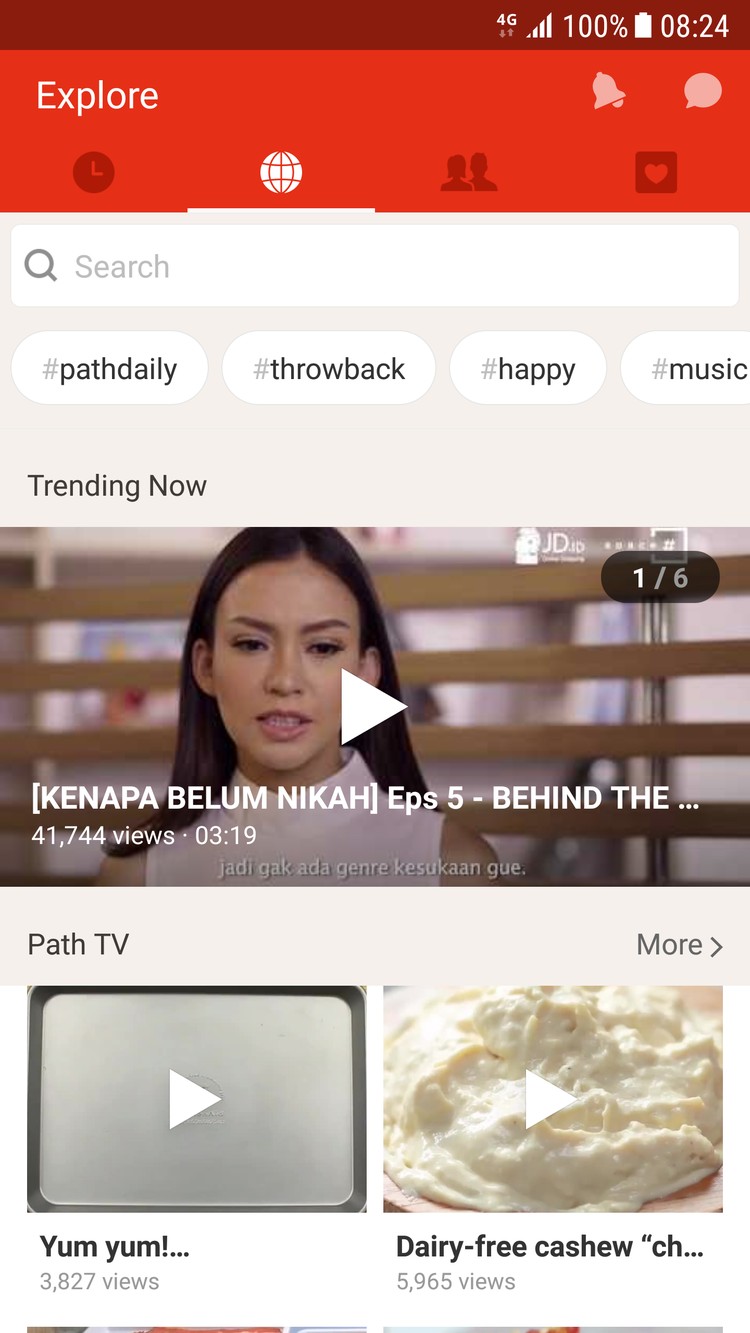Select the globe Explore tab

pyautogui.click(x=281, y=173)
